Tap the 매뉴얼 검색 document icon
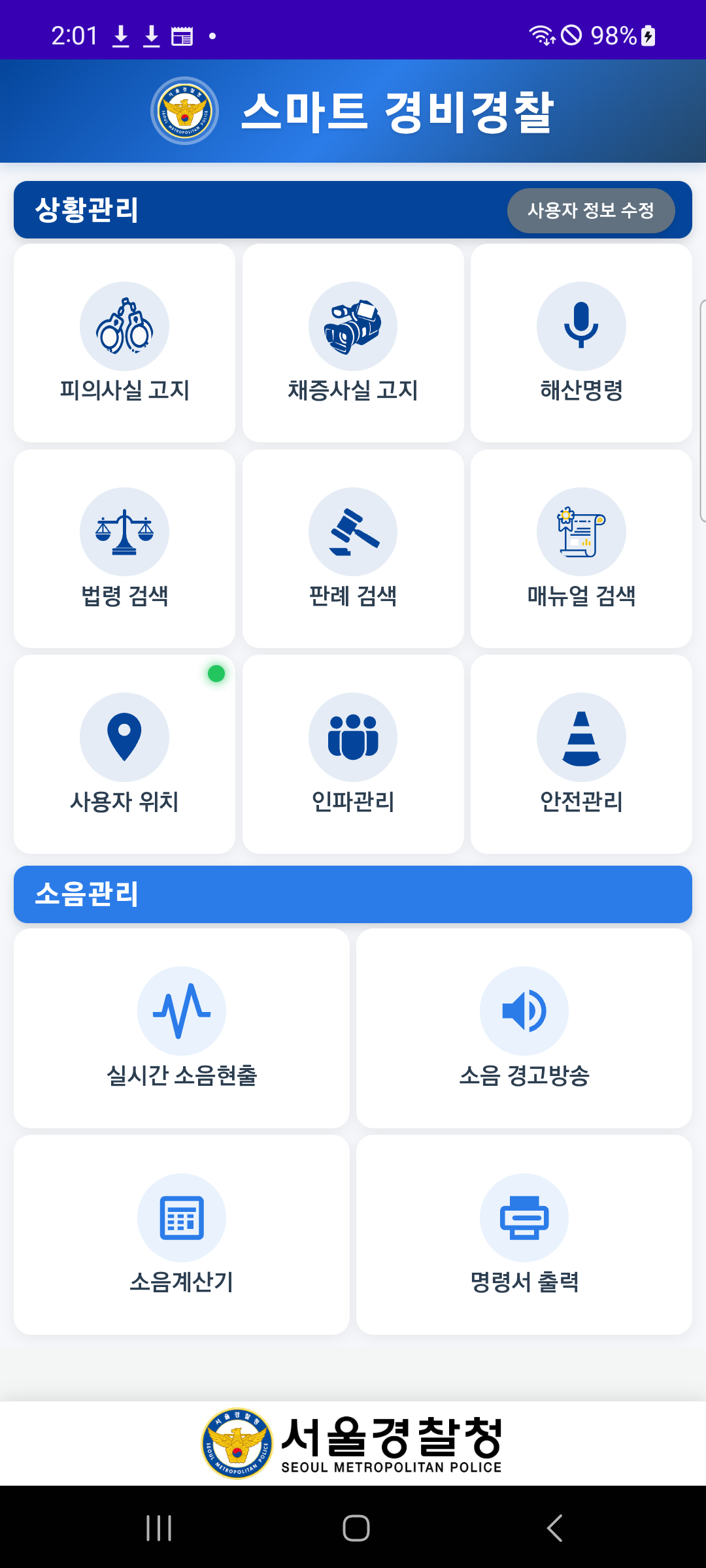706x1568 pixels. tap(580, 531)
